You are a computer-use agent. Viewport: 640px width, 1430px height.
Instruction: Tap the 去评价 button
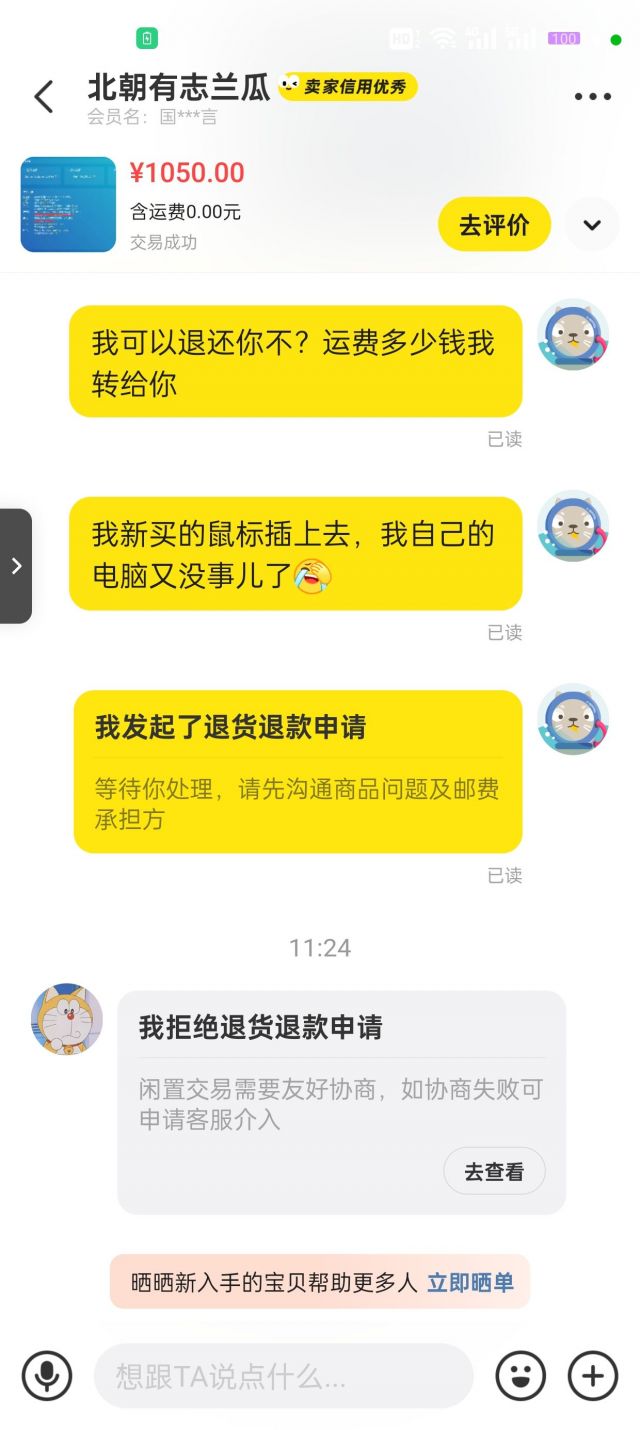[x=494, y=224]
